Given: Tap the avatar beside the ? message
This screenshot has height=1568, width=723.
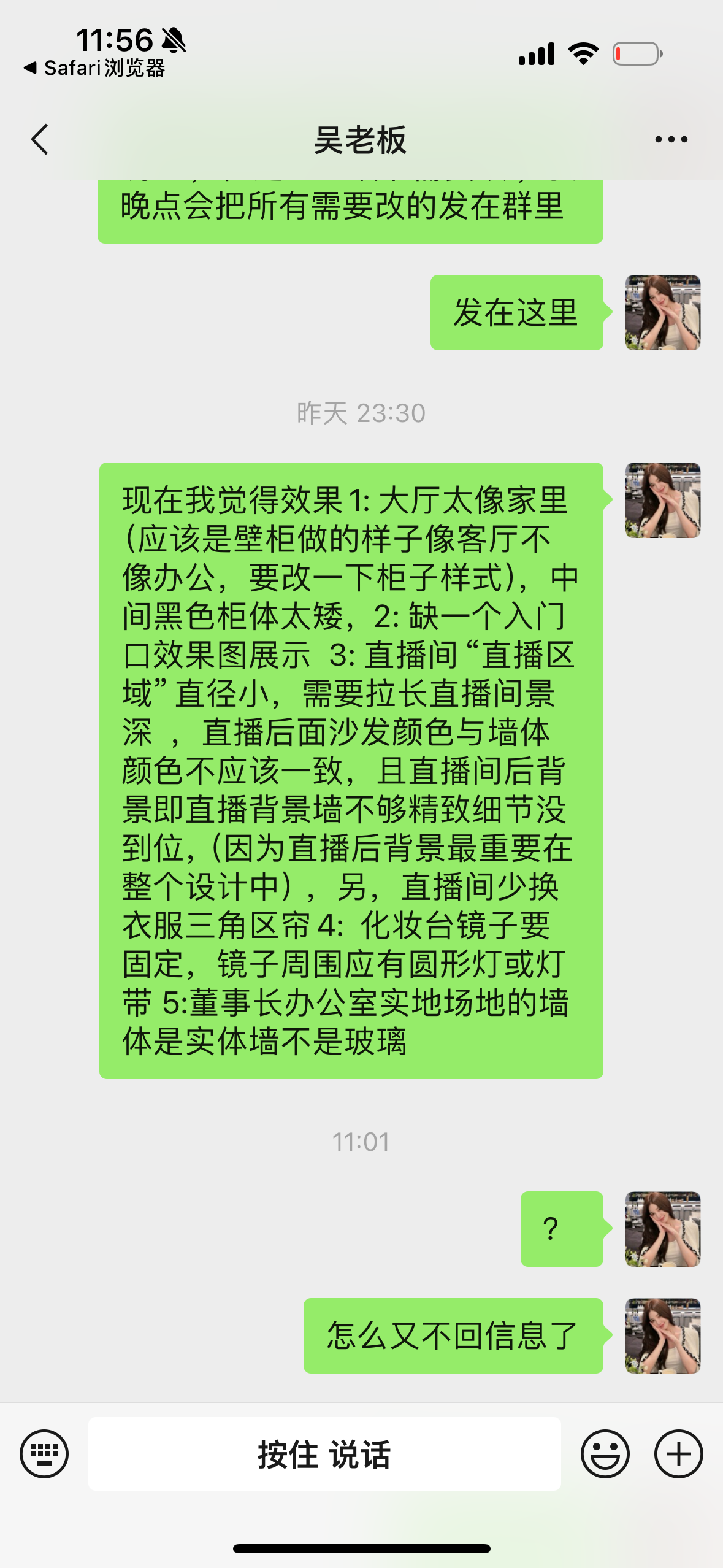Looking at the screenshot, I should [x=662, y=1229].
